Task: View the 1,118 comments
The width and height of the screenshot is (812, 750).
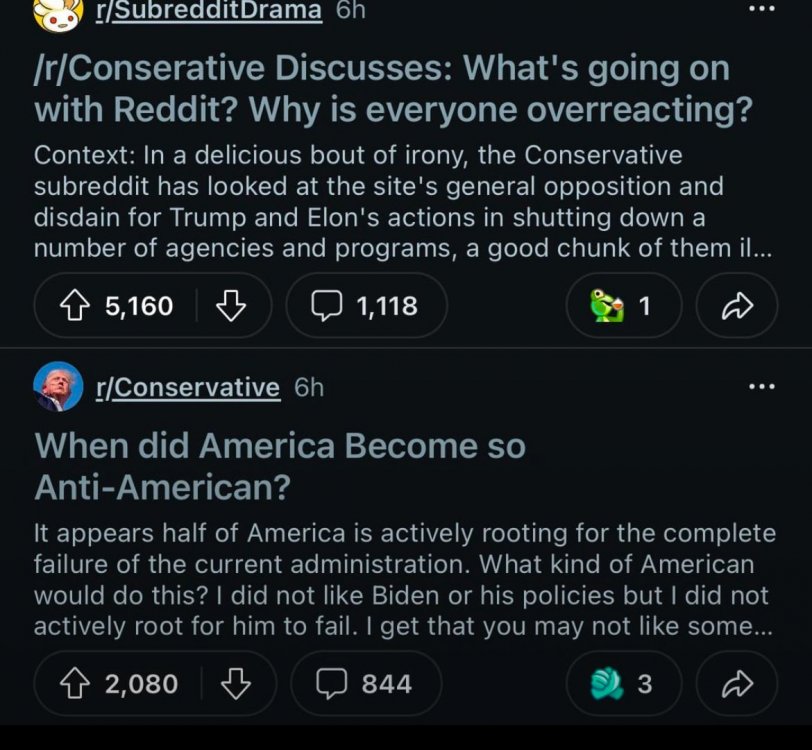Action: pyautogui.click(x=366, y=305)
